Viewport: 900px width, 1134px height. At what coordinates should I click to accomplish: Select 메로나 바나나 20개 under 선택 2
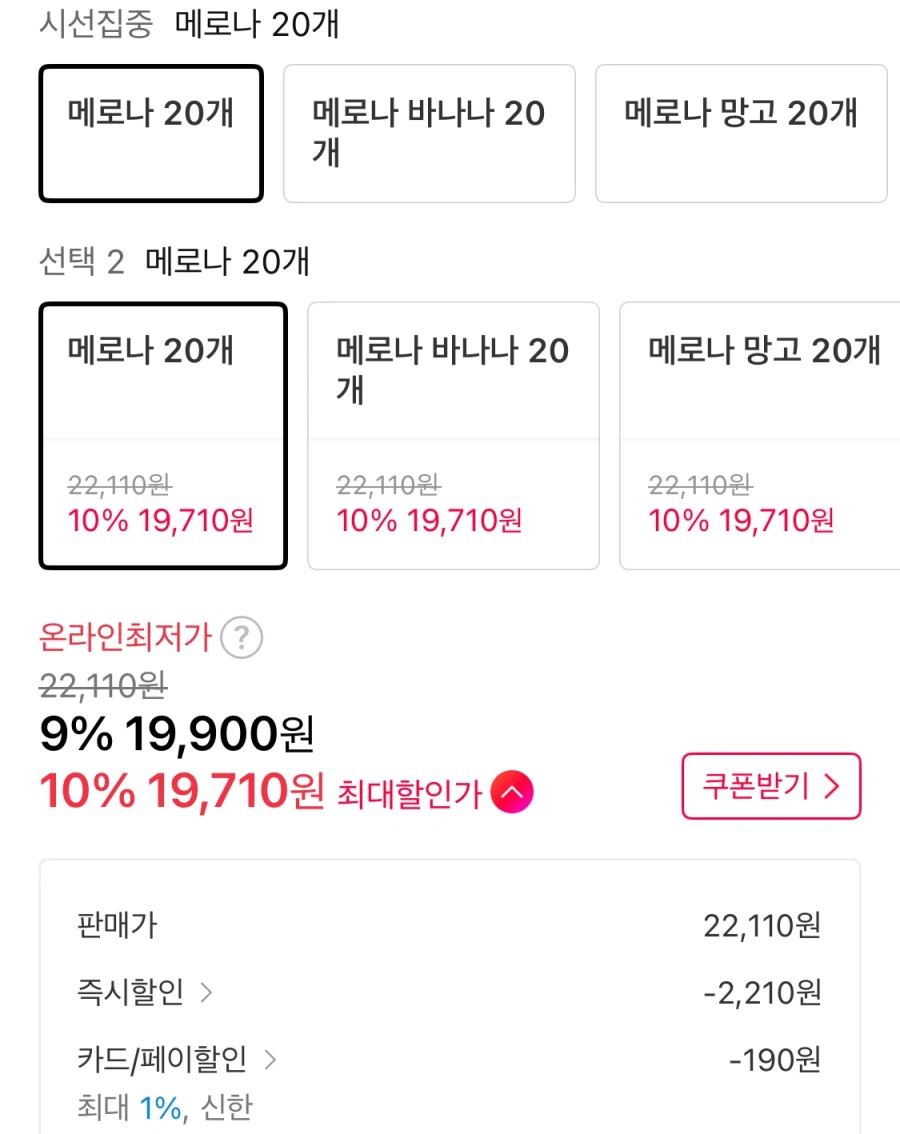(x=452, y=434)
